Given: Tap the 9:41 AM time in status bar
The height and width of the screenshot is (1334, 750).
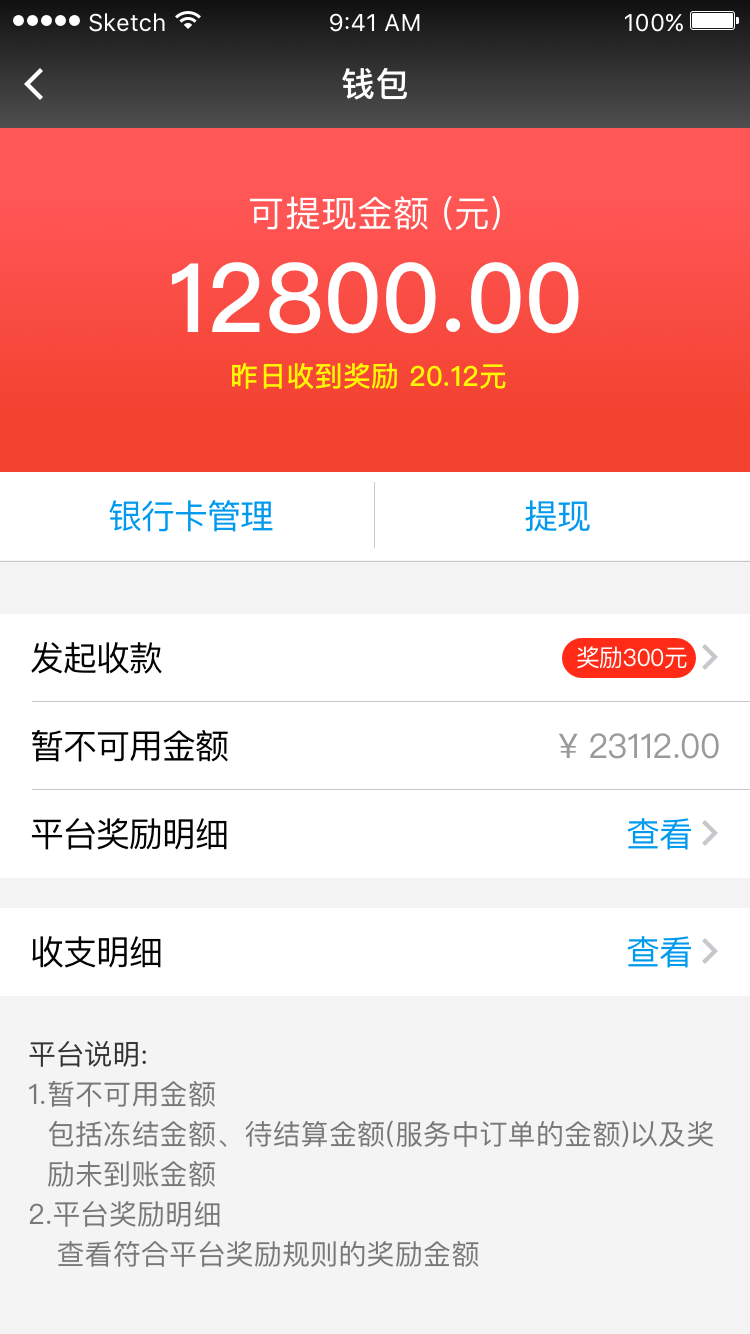Looking at the screenshot, I should (374, 22).
